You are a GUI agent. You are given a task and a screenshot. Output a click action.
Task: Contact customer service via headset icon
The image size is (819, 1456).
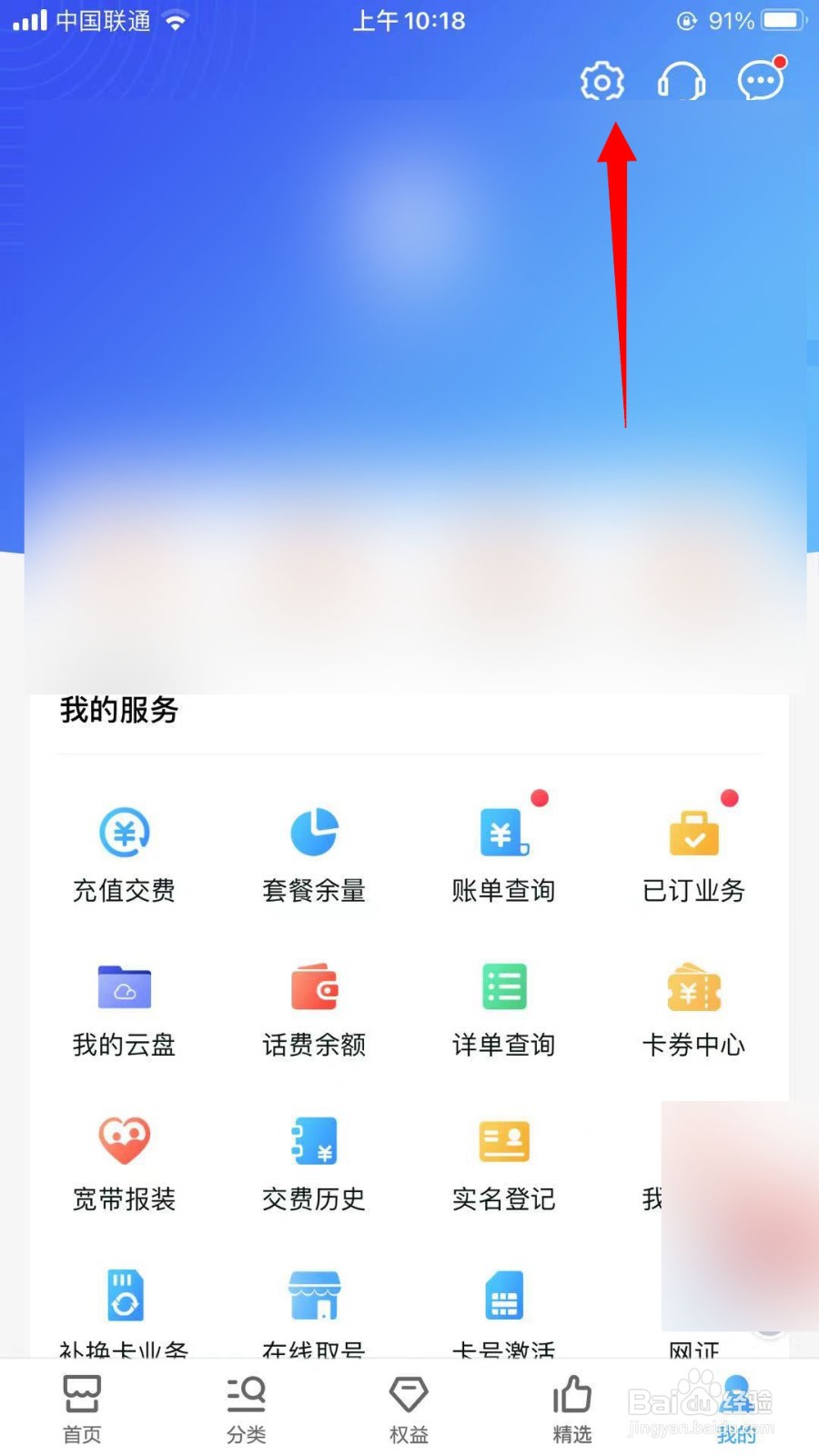682,80
